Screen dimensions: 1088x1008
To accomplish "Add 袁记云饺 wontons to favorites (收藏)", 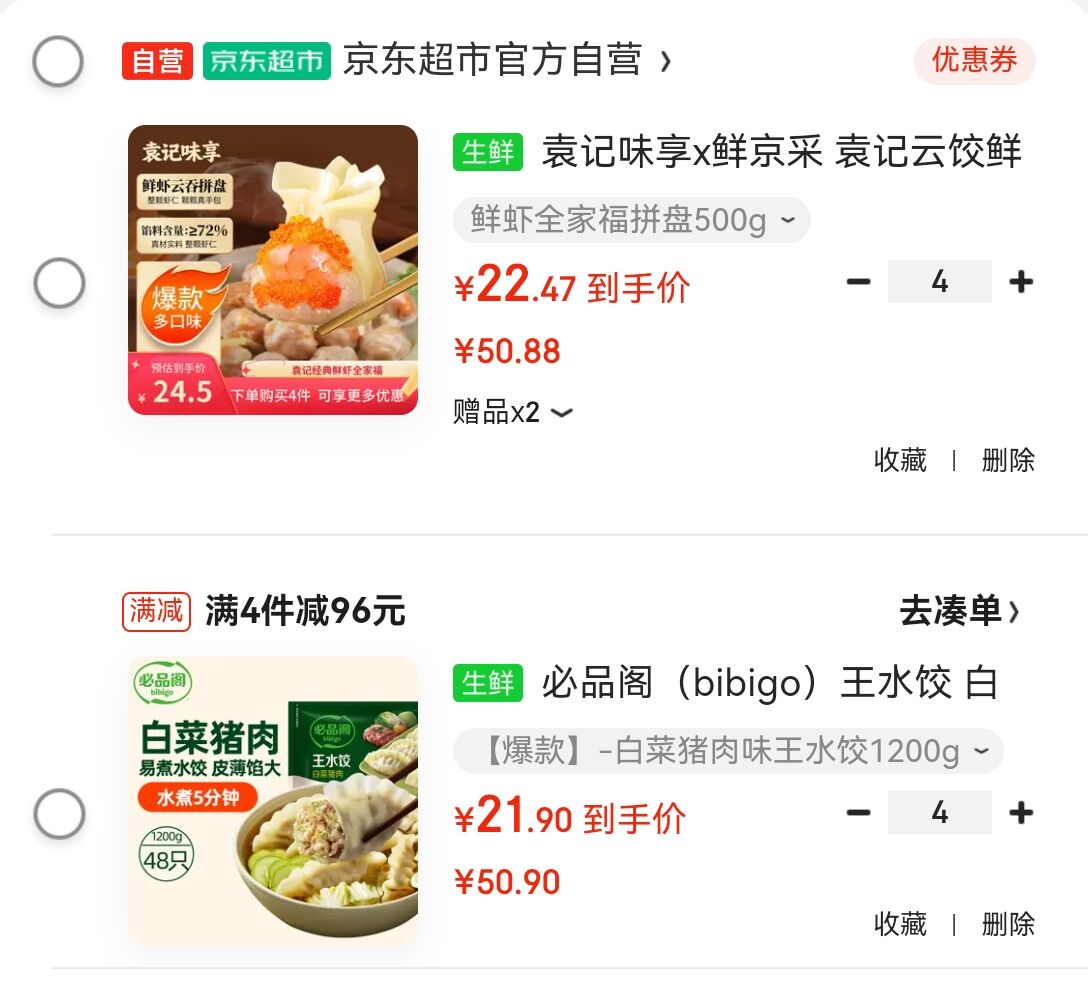I will point(900,460).
